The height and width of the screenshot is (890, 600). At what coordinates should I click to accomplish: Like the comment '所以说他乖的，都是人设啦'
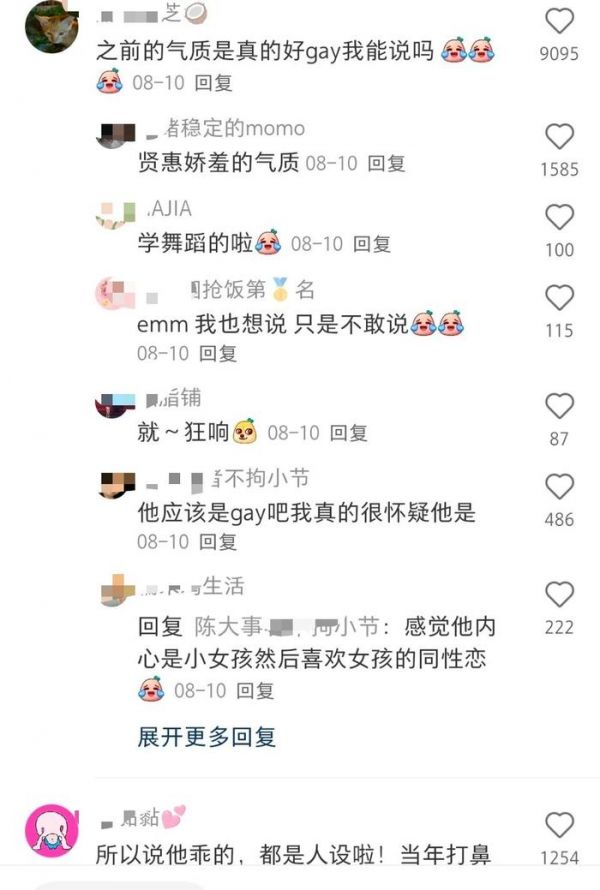(x=559, y=825)
